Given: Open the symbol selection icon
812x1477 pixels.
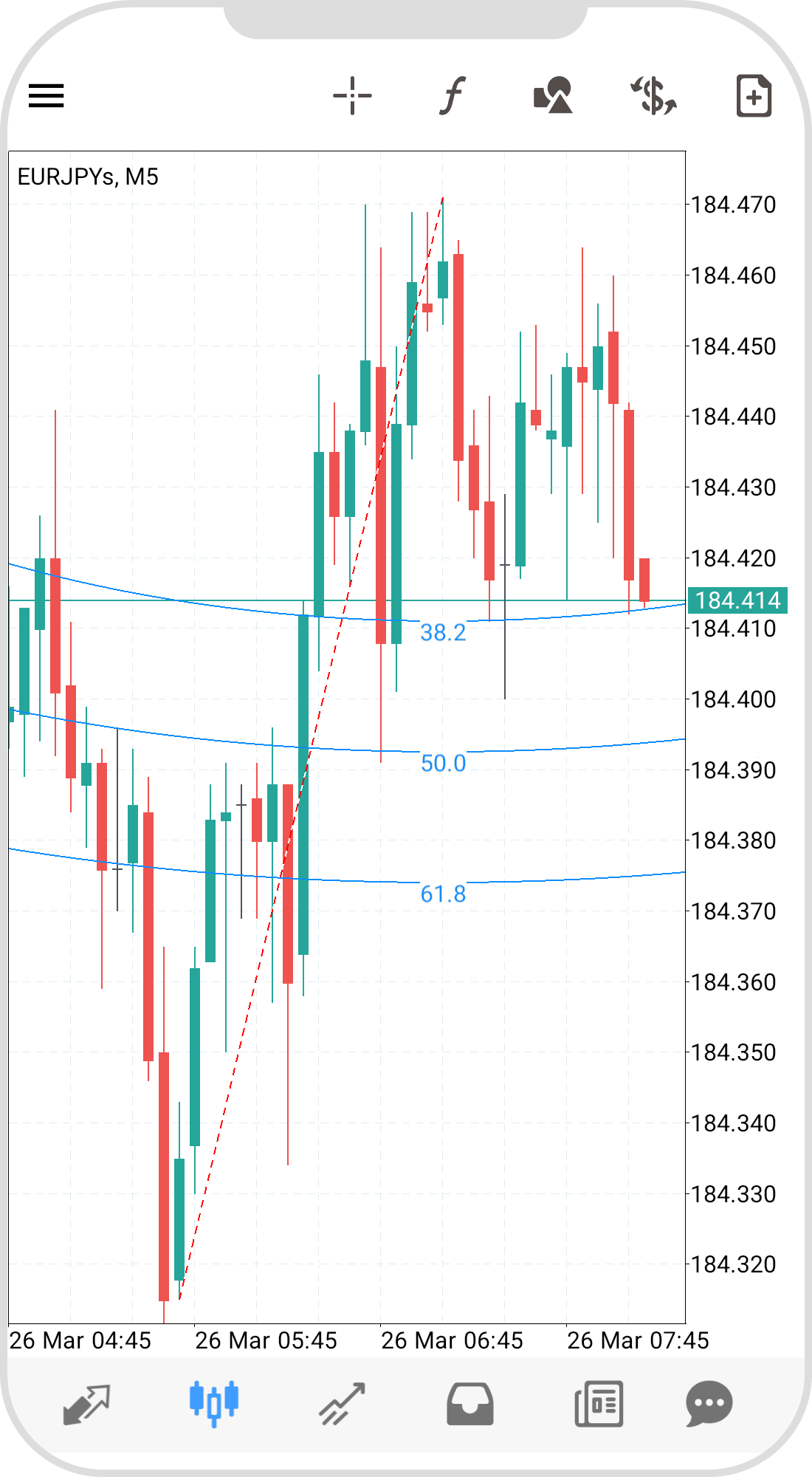Looking at the screenshot, I should coord(653,96).
